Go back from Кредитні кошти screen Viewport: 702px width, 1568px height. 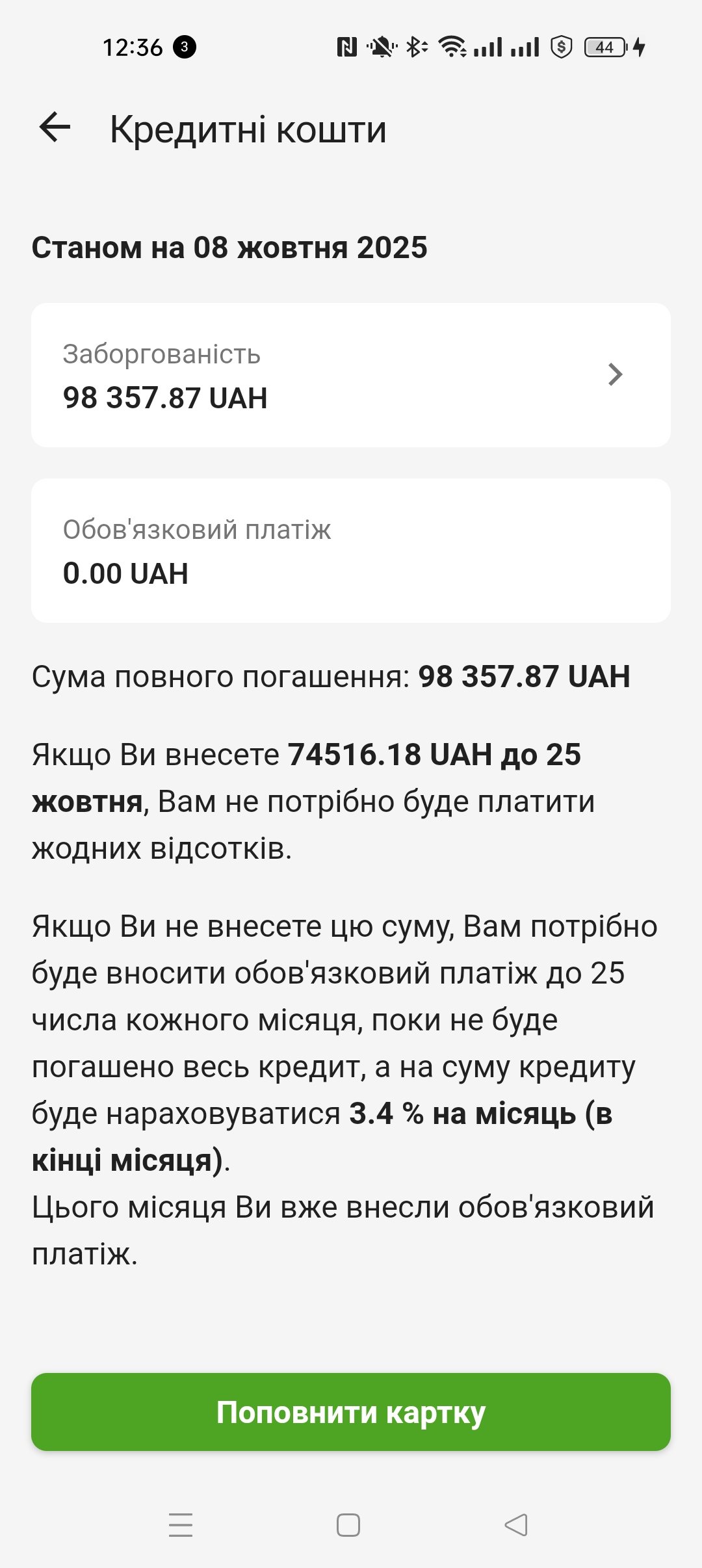(x=55, y=127)
